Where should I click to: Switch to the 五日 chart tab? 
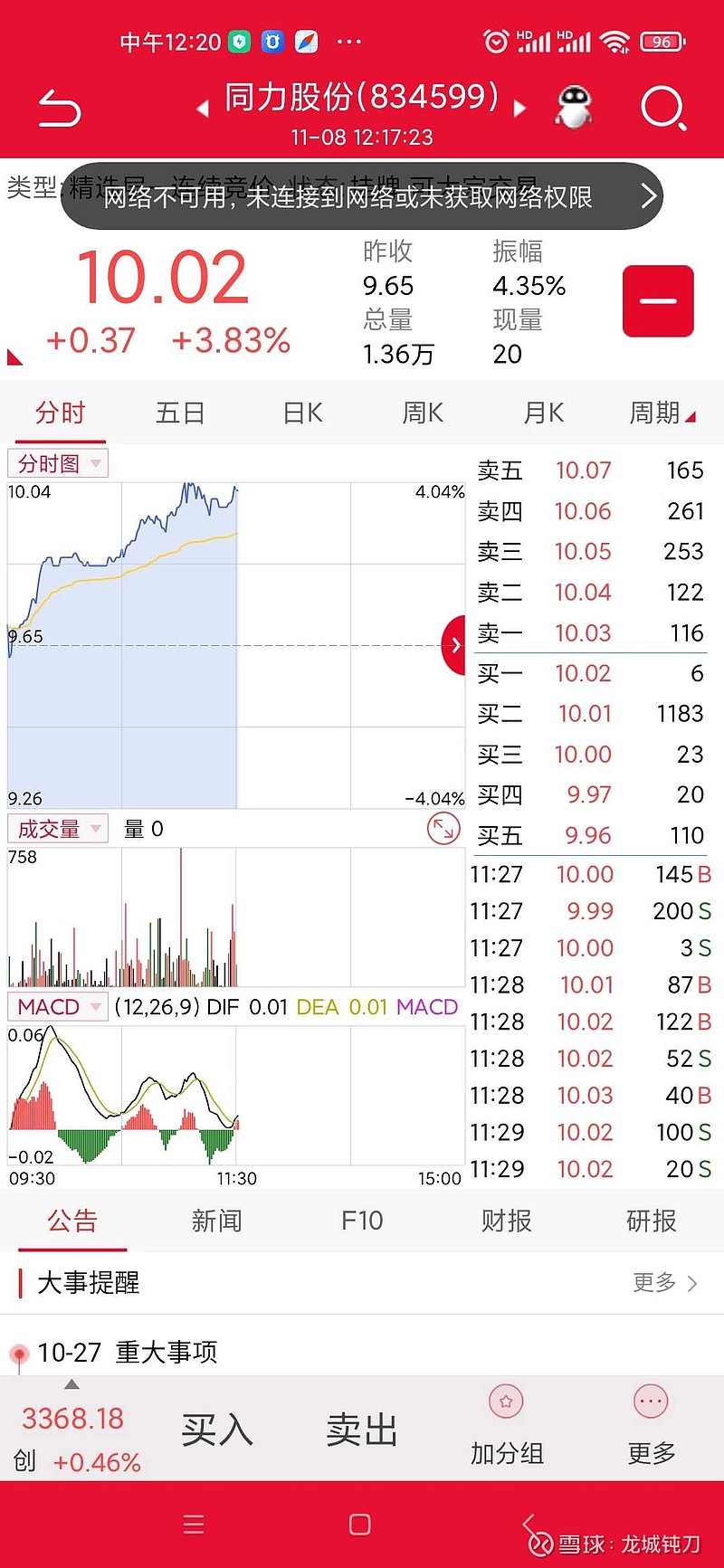(x=180, y=413)
